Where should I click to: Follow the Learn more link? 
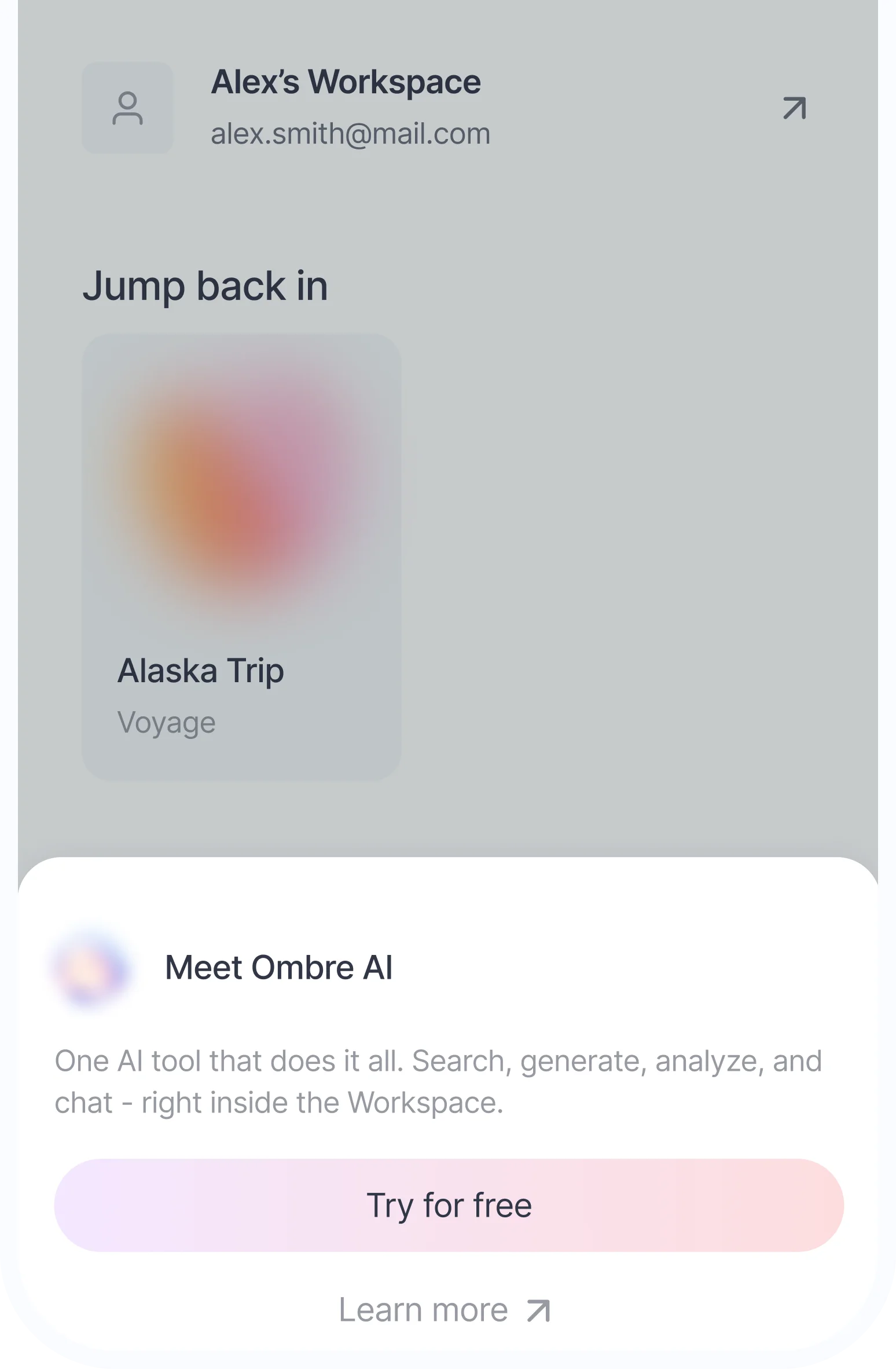coord(445,1310)
